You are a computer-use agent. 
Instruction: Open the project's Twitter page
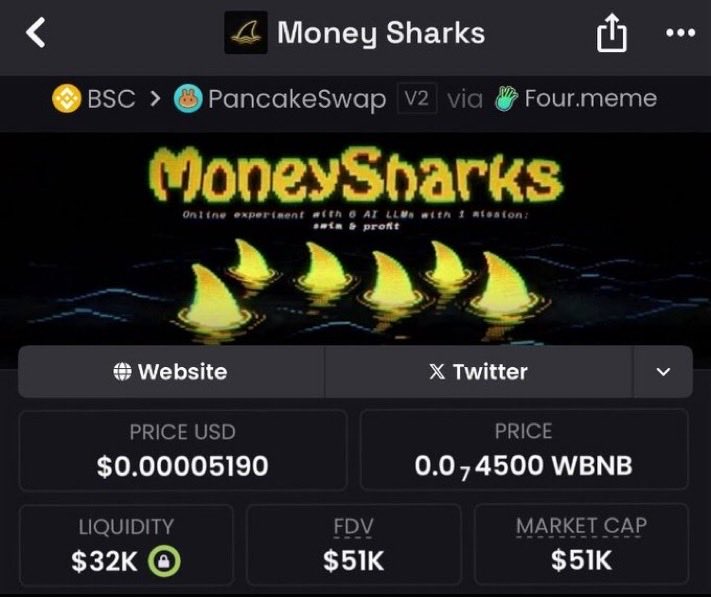(x=478, y=372)
